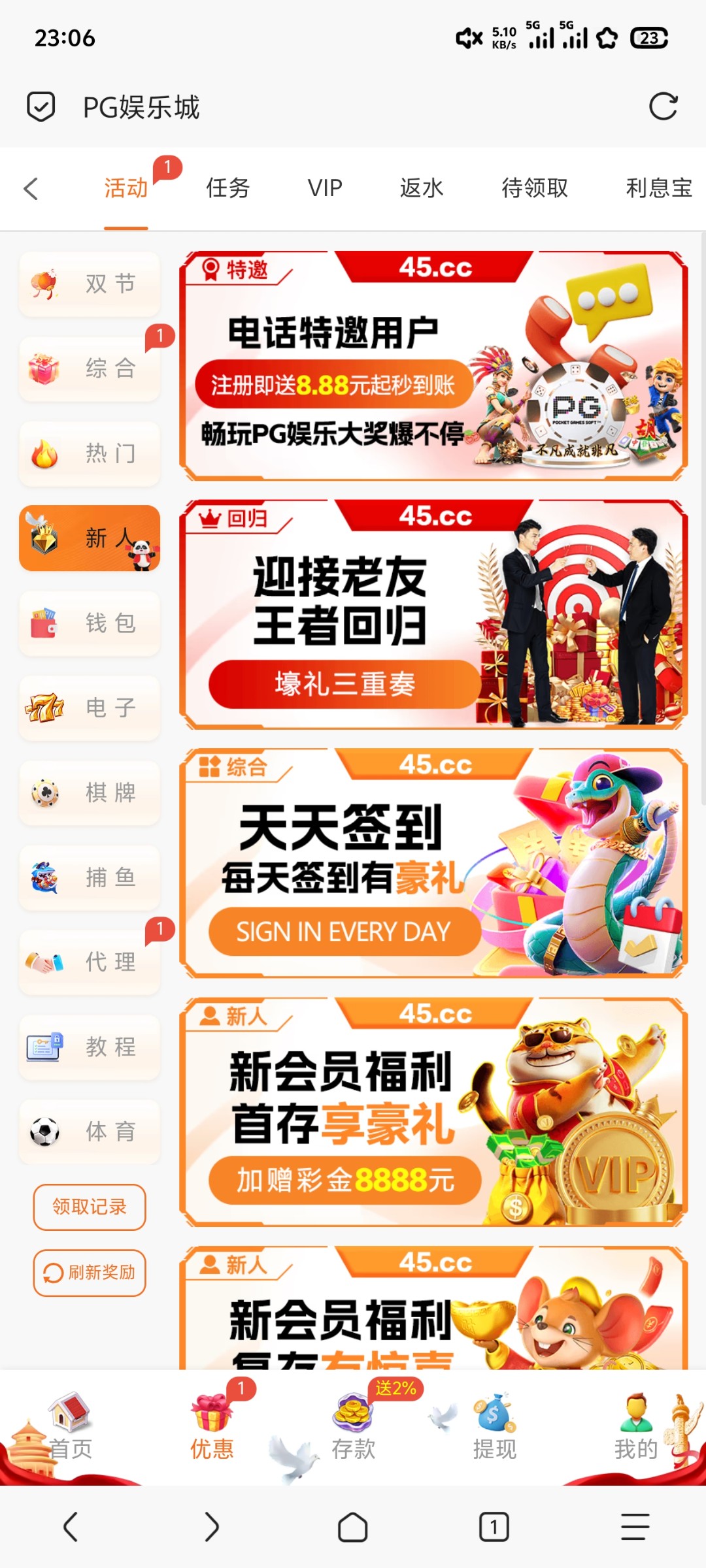Switch to the 任务 tab
Viewport: 706px width, 1568px height.
pyautogui.click(x=227, y=188)
